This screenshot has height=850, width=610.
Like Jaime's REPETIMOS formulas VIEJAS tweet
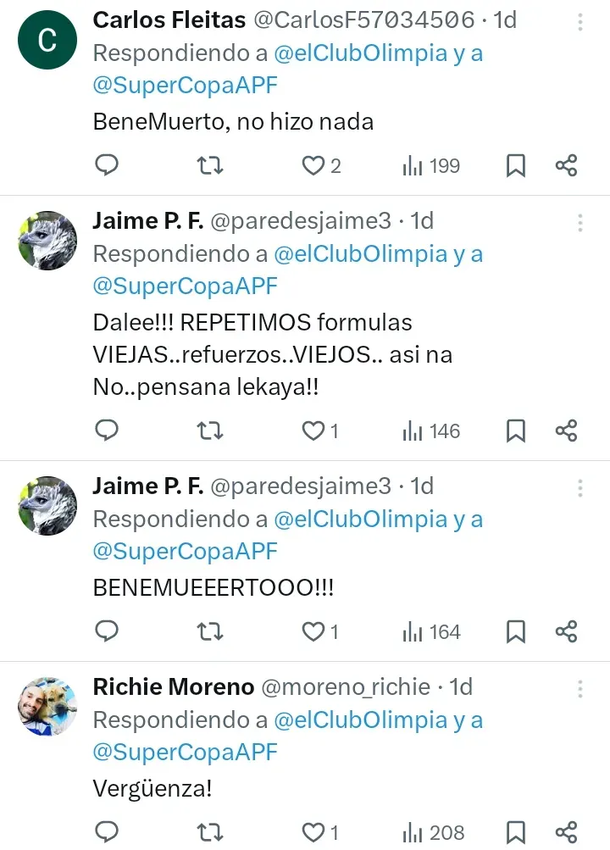pos(314,431)
